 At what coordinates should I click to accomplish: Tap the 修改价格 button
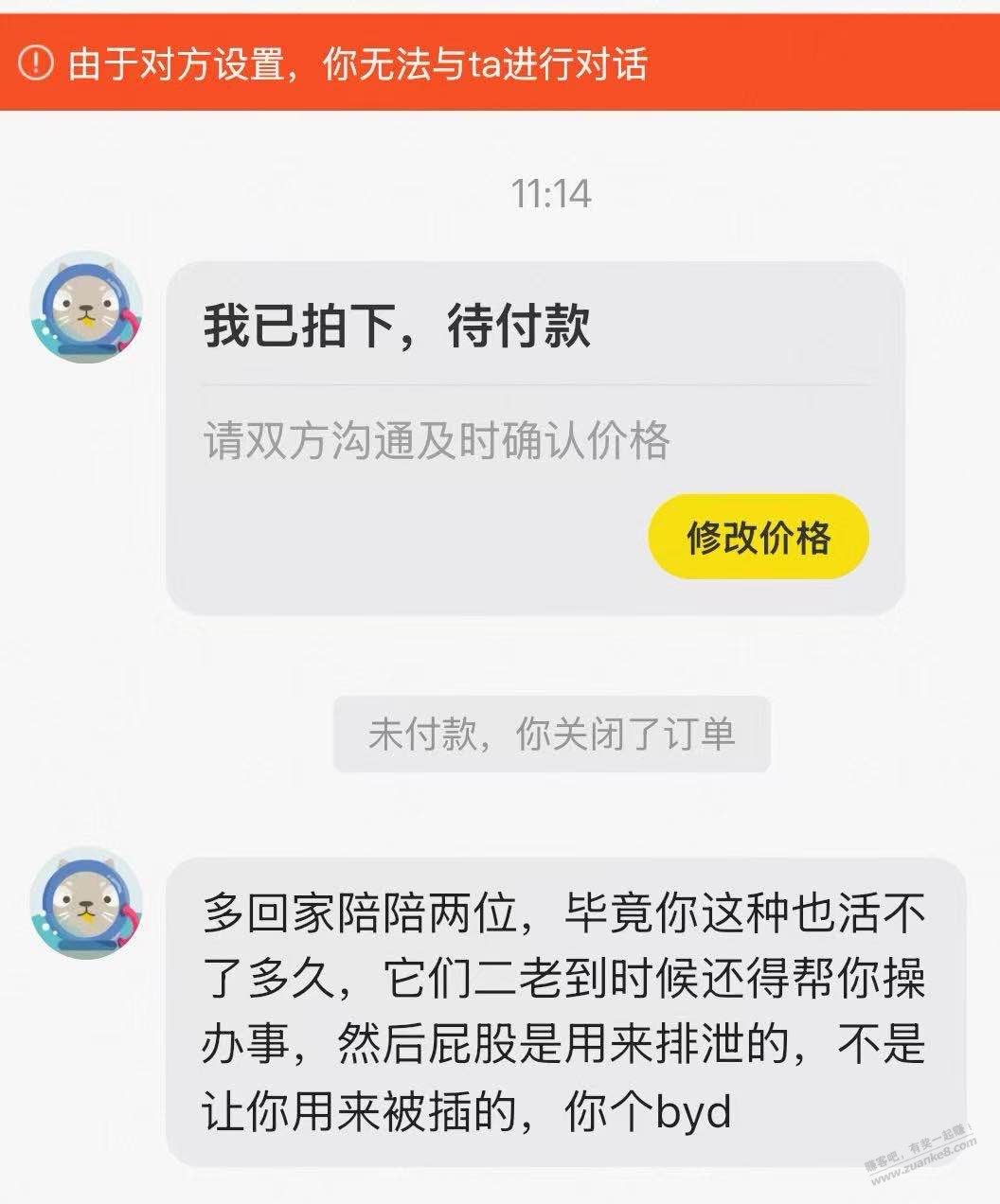pos(758,537)
